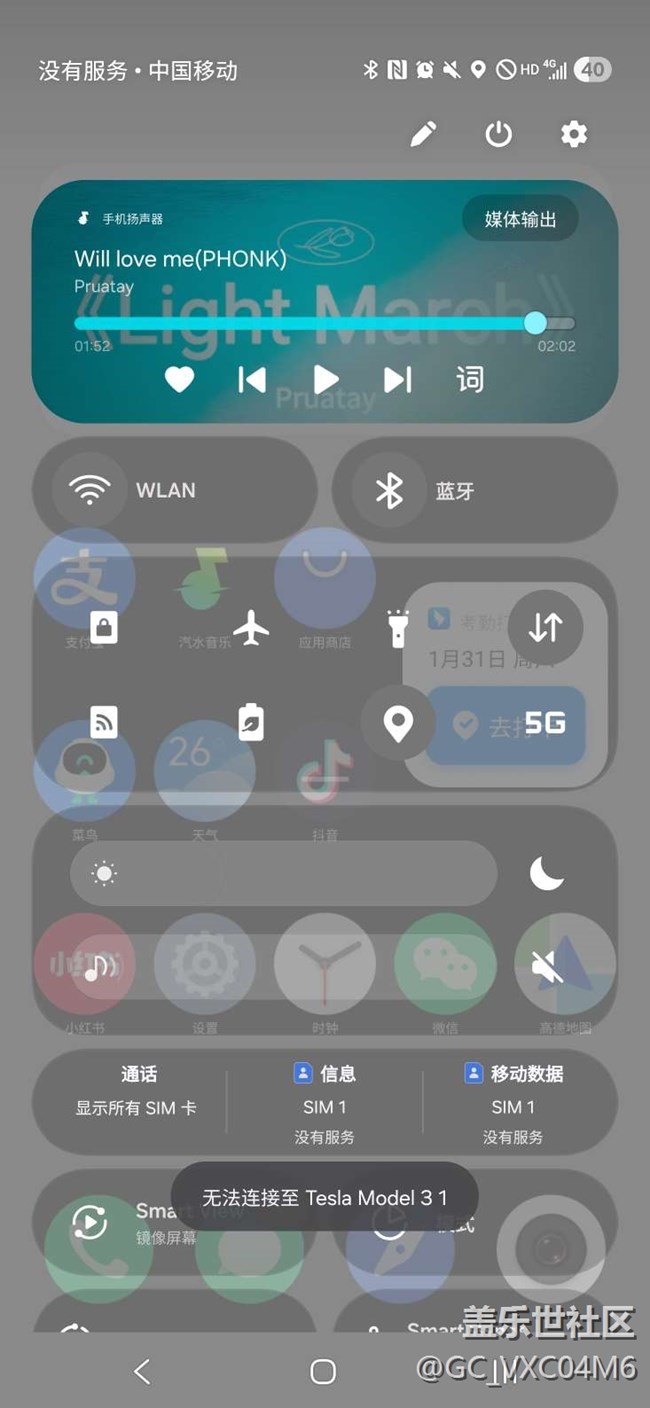Select SIM 1 for 移动数据
Viewport: 650px width, 1408px height.
[x=513, y=1106]
